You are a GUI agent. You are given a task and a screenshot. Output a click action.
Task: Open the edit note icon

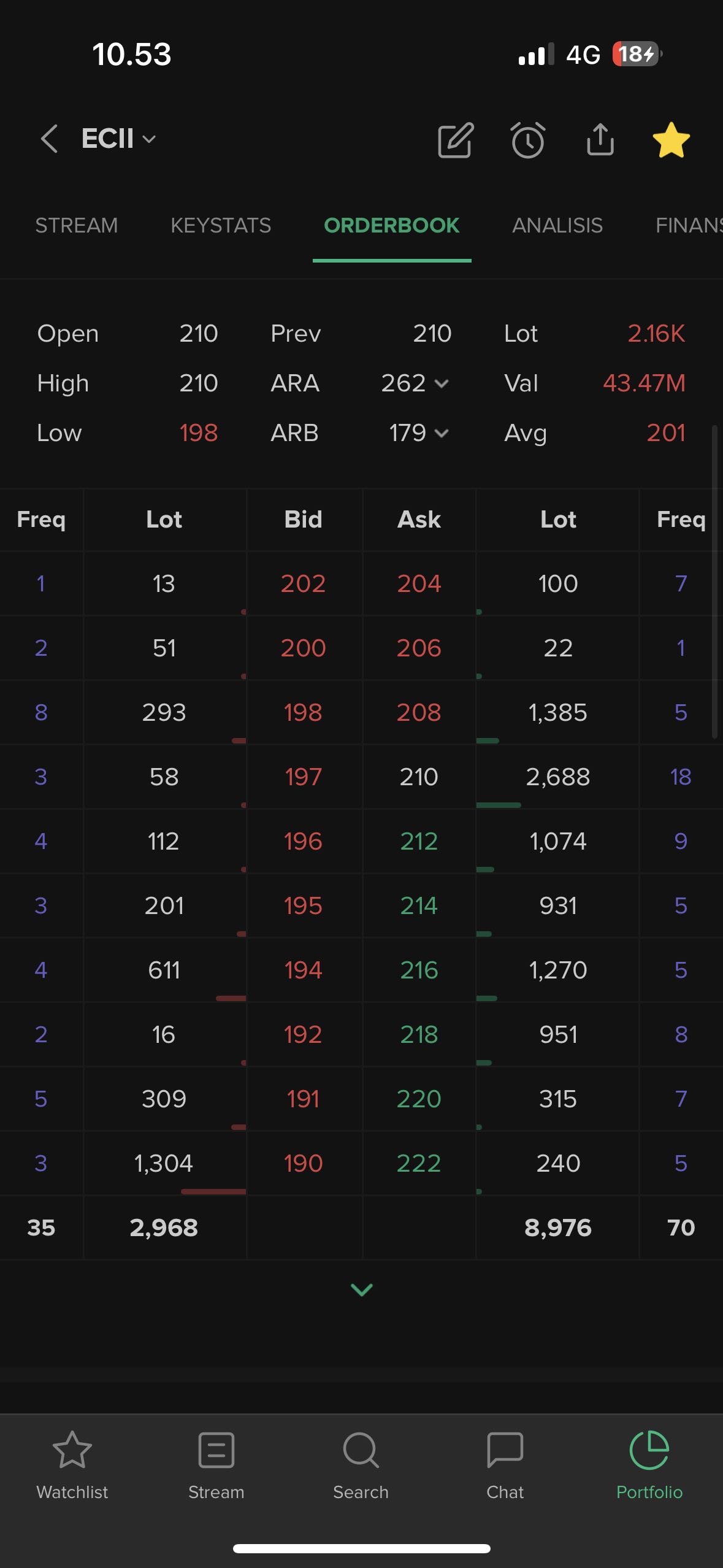(x=455, y=140)
